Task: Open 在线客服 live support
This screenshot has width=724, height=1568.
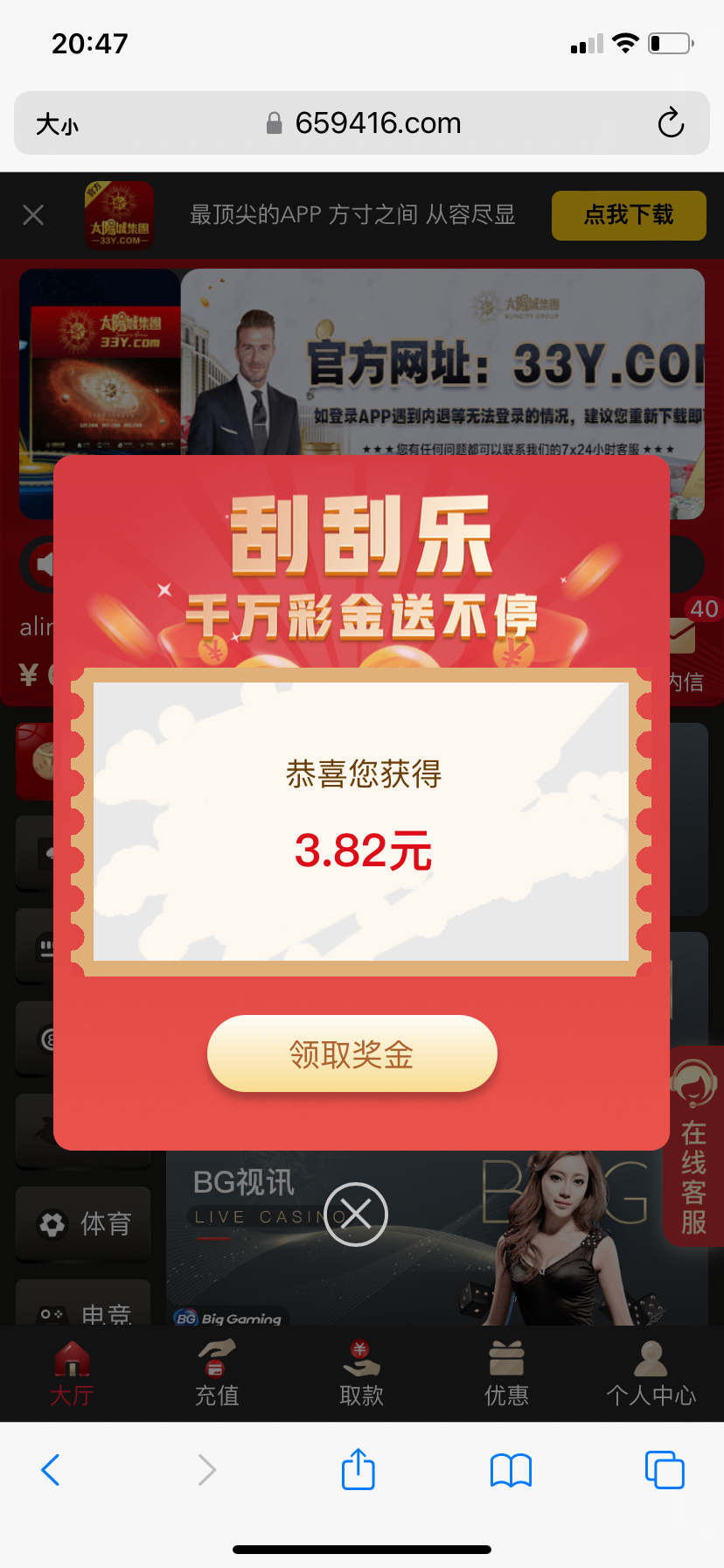Action: pyautogui.click(x=694, y=1146)
